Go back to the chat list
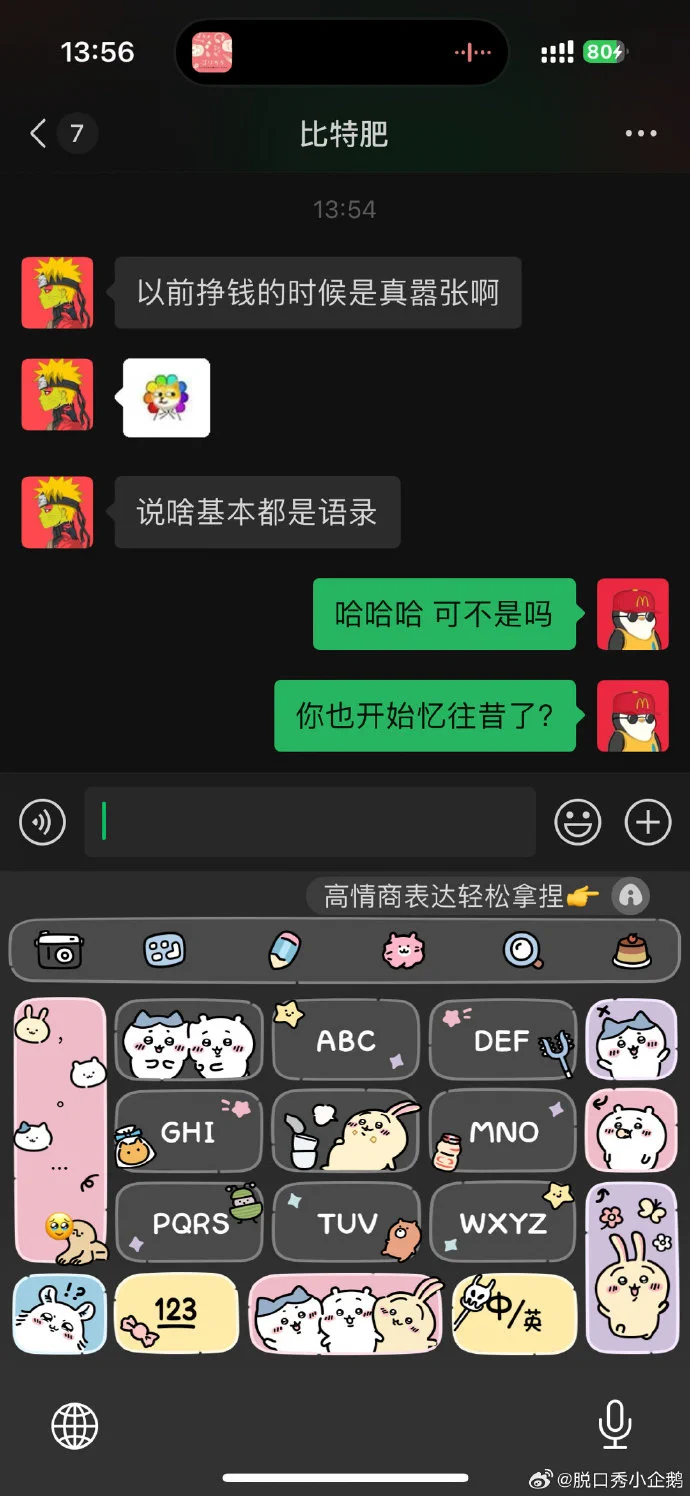Image resolution: width=690 pixels, height=1496 pixels. (40, 133)
